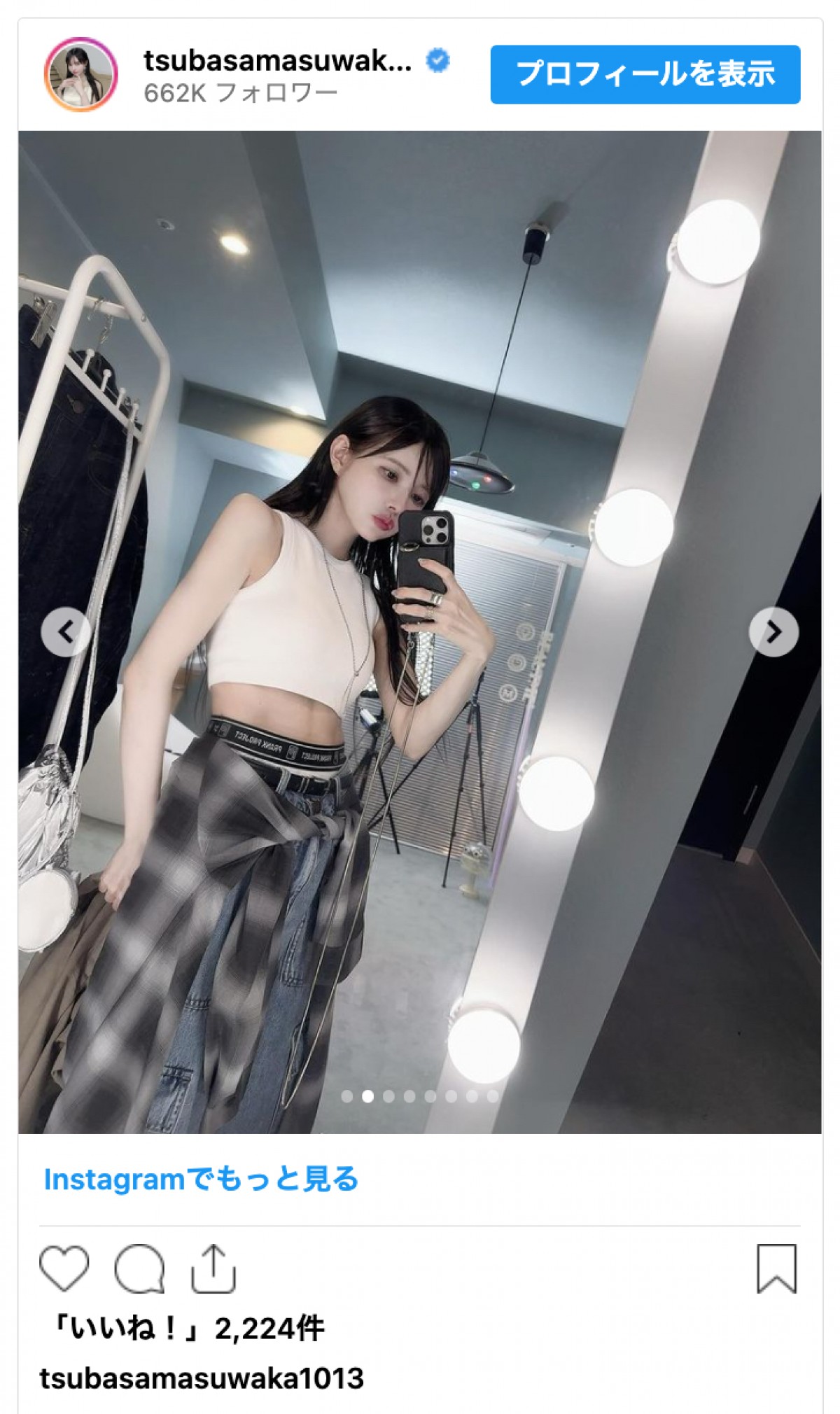Open Instagramでもっと見る link
The width and height of the screenshot is (840, 1414).
(201, 1179)
